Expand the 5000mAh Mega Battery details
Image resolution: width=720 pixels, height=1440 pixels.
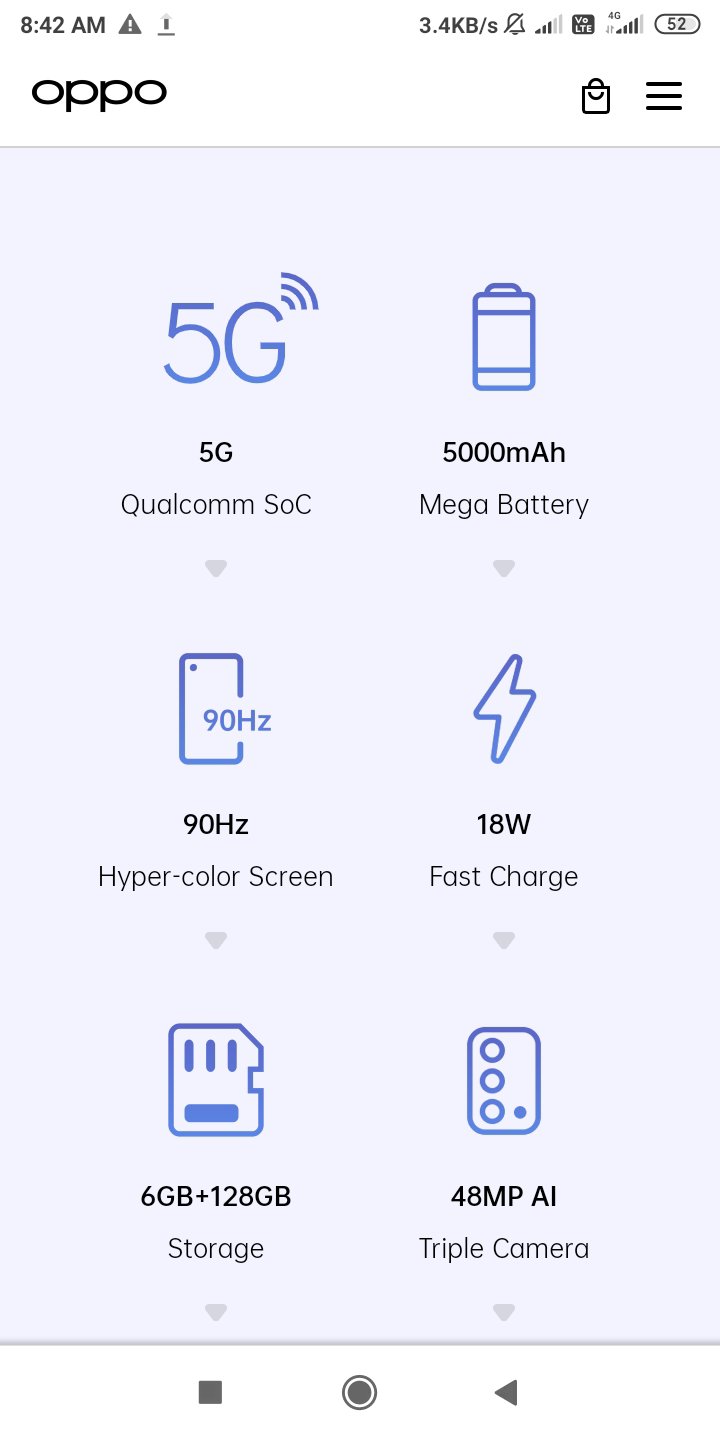(504, 568)
